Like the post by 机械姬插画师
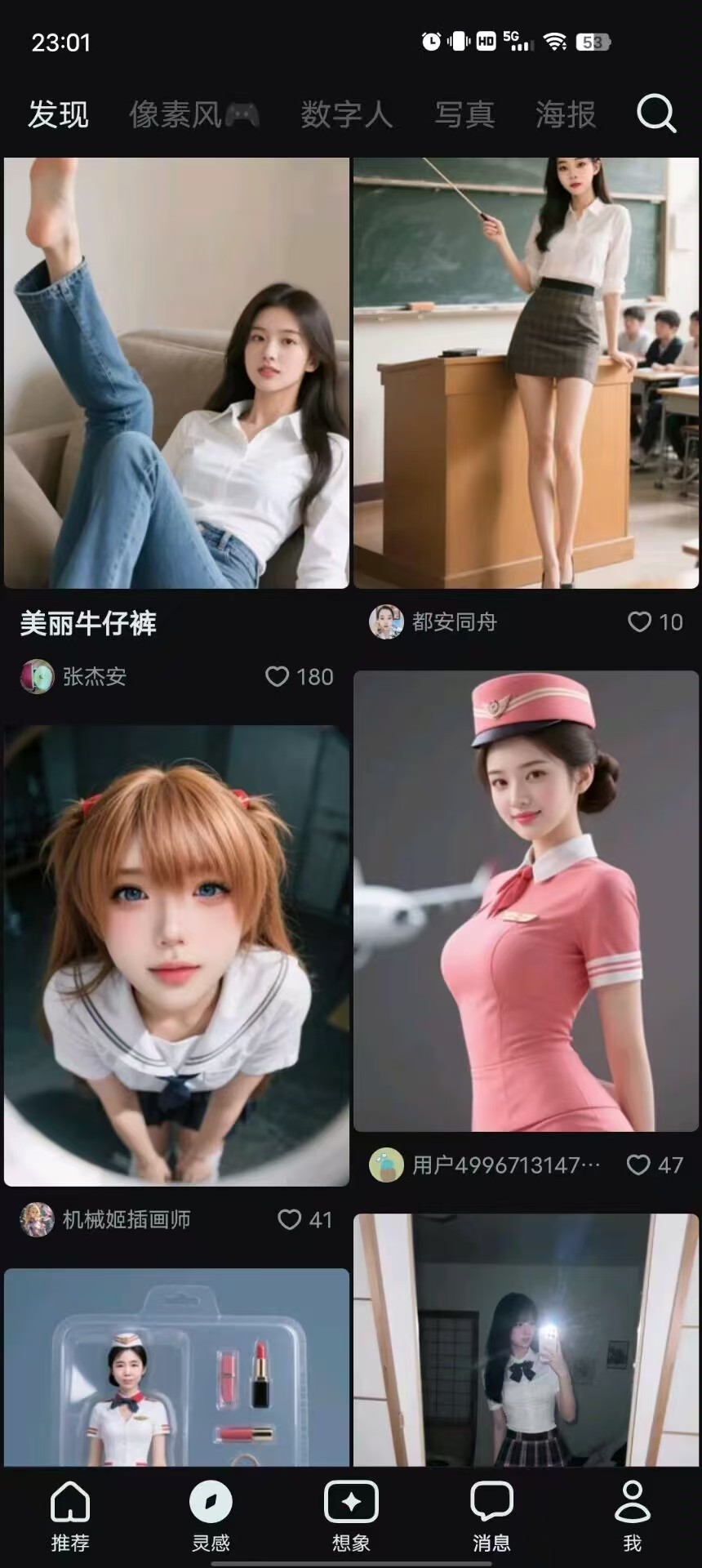This screenshot has height=1568, width=702. tap(290, 1219)
